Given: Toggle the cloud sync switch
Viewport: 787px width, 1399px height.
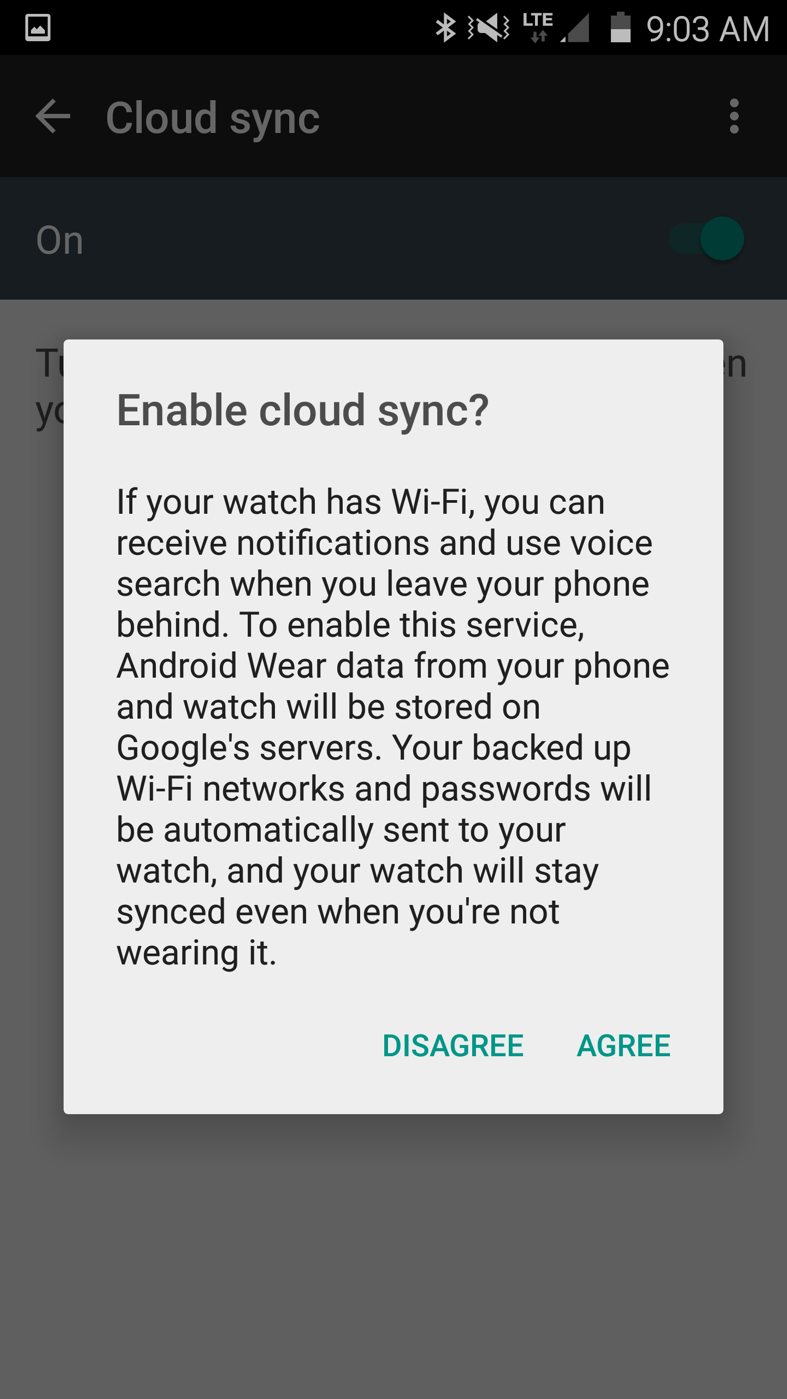Looking at the screenshot, I should [708, 240].
